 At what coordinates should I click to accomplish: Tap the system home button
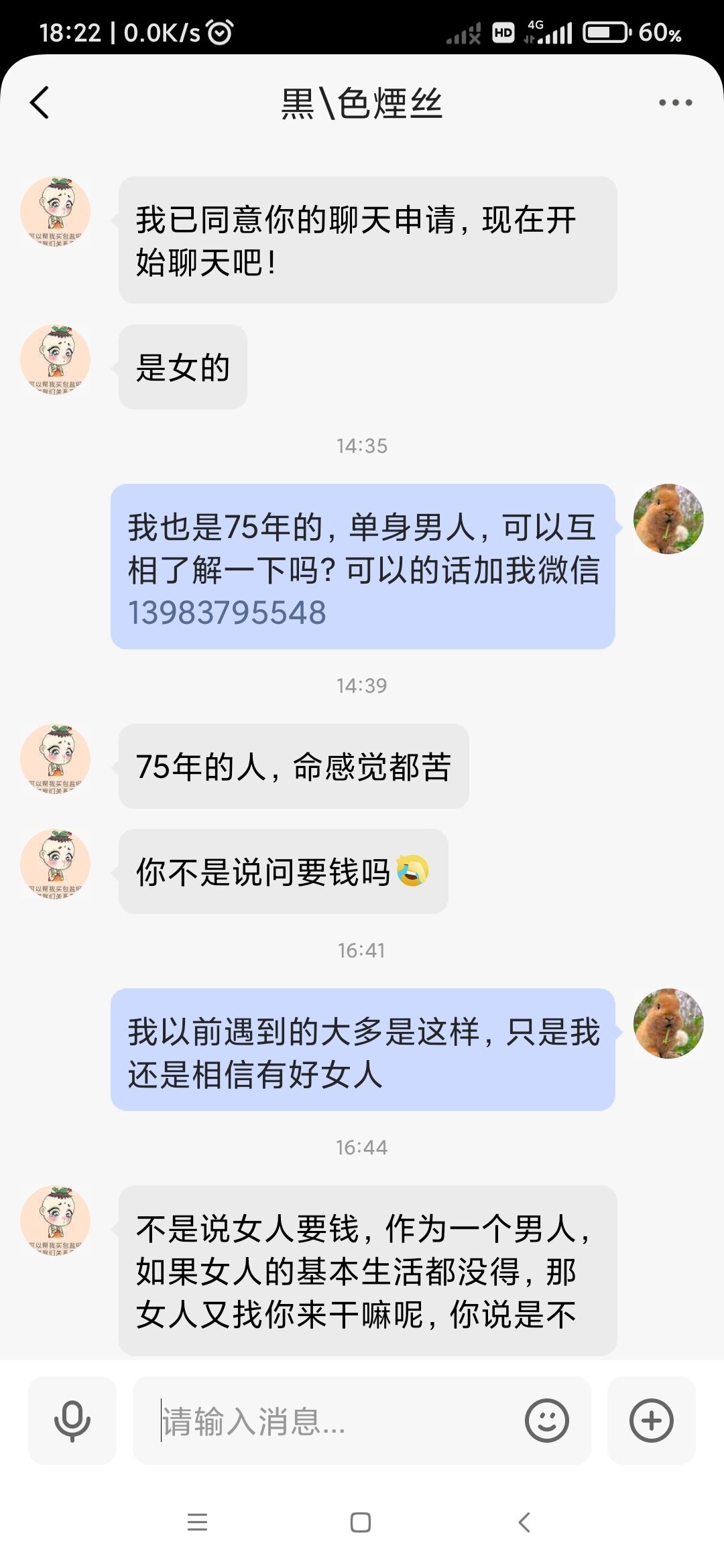361,1522
